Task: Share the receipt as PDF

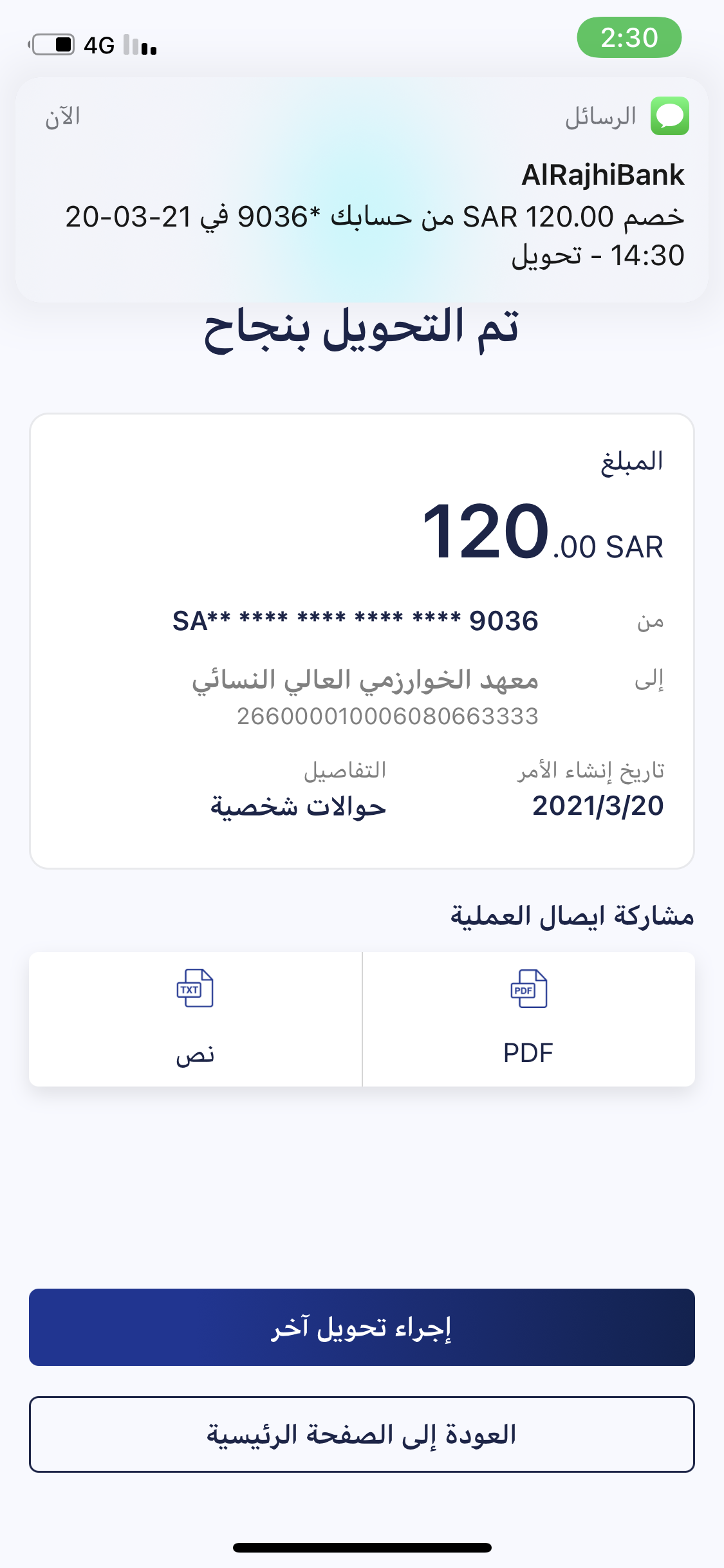Action: pyautogui.click(x=528, y=1019)
